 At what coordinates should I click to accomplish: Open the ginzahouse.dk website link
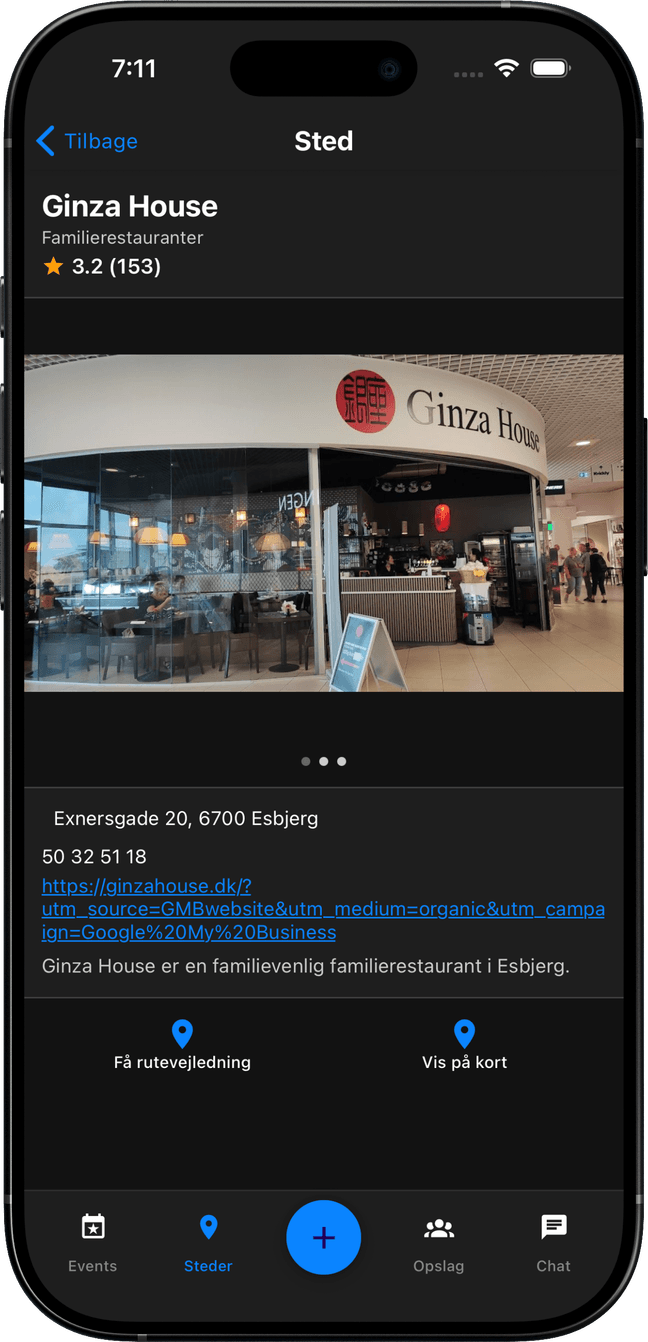click(323, 909)
